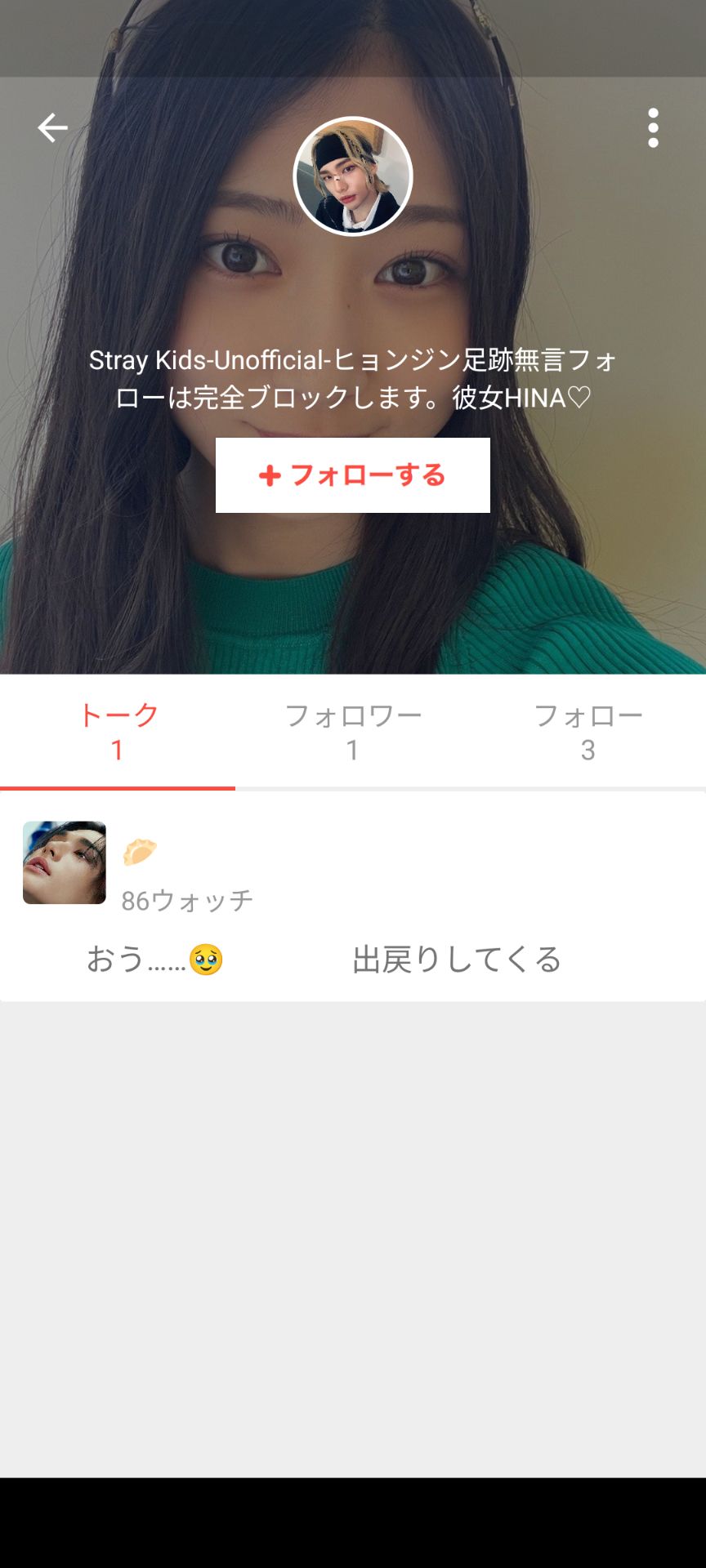Go back using the arrow icon
Viewport: 706px width, 1568px height.
click(x=52, y=127)
